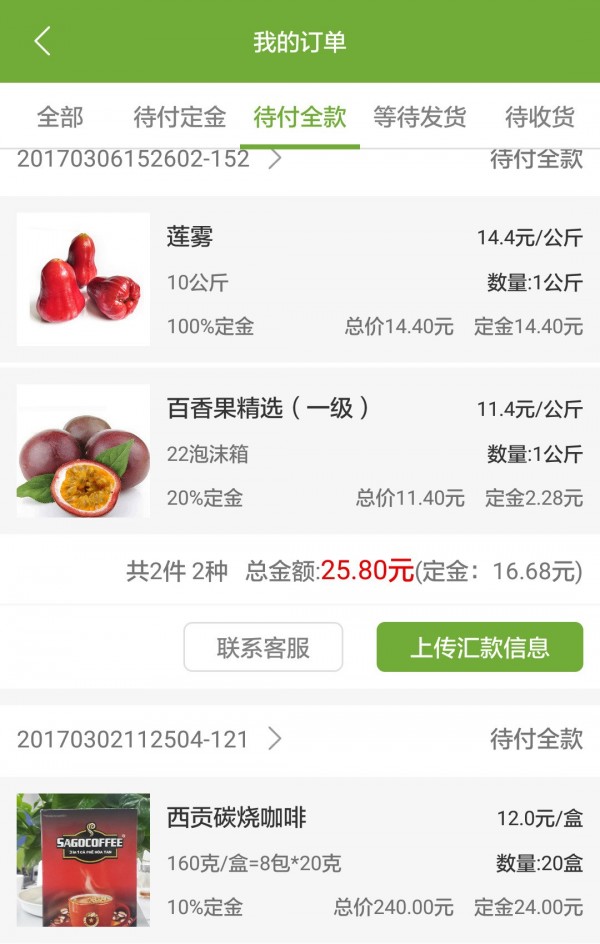Tap 联系客服 button
600x944 pixels.
263,647
